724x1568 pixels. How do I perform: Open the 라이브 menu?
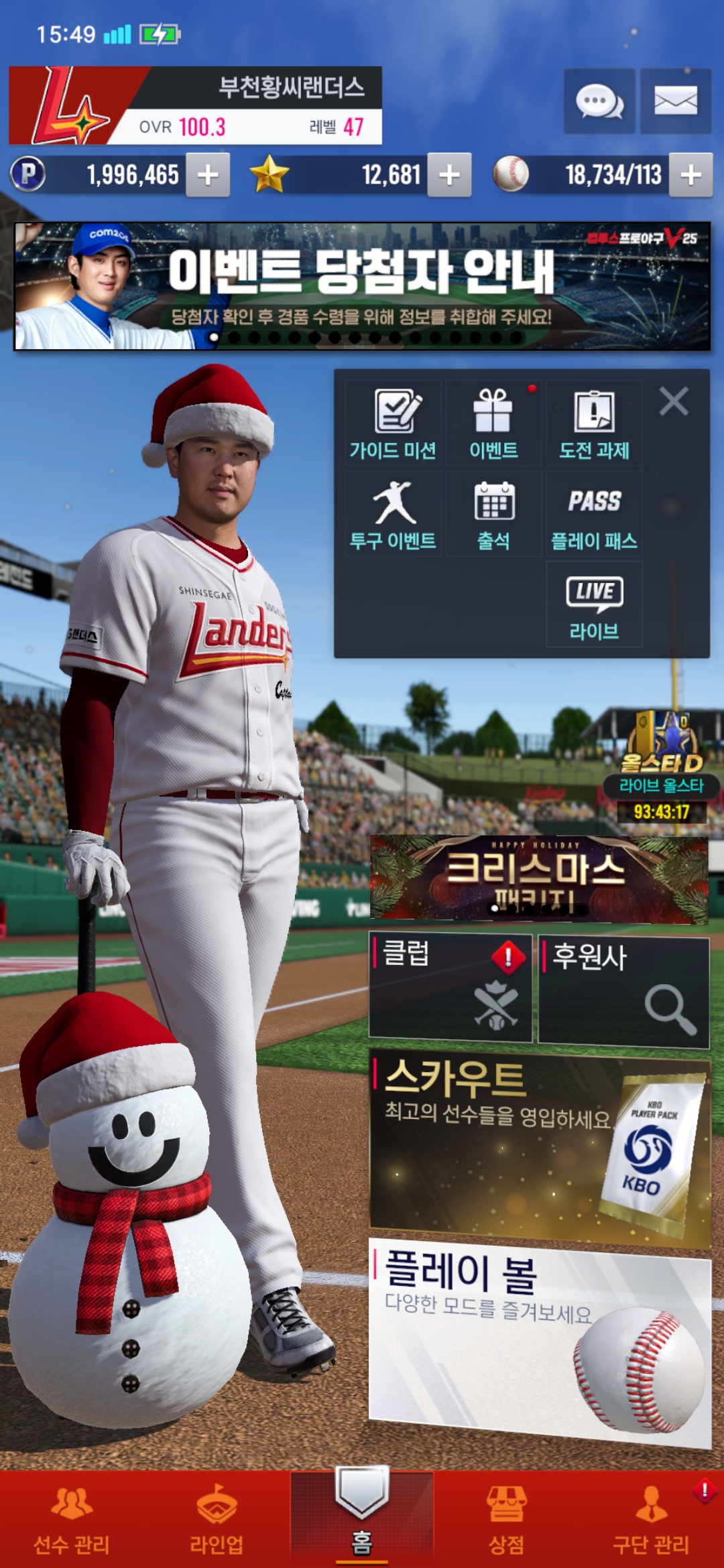point(594,605)
